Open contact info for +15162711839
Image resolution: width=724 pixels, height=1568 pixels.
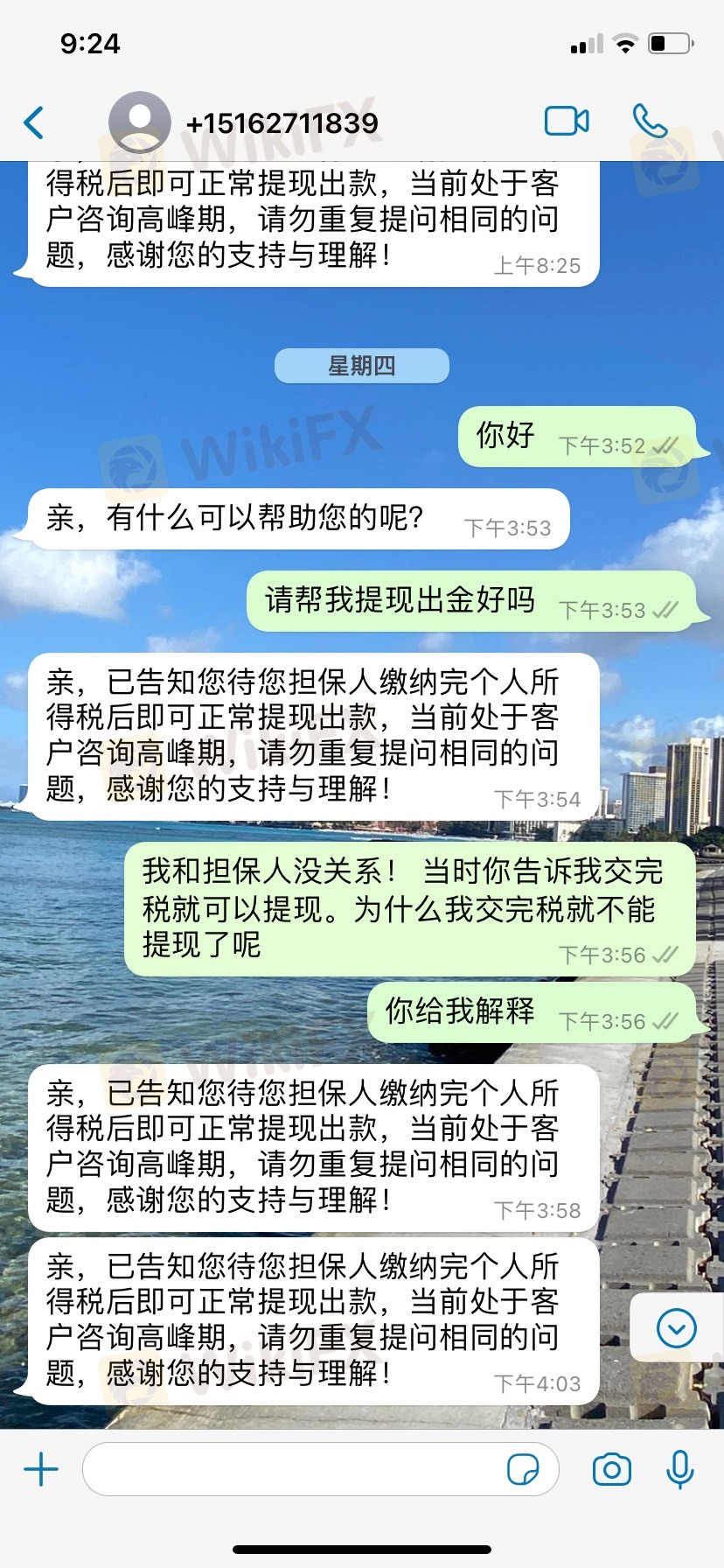tap(282, 123)
